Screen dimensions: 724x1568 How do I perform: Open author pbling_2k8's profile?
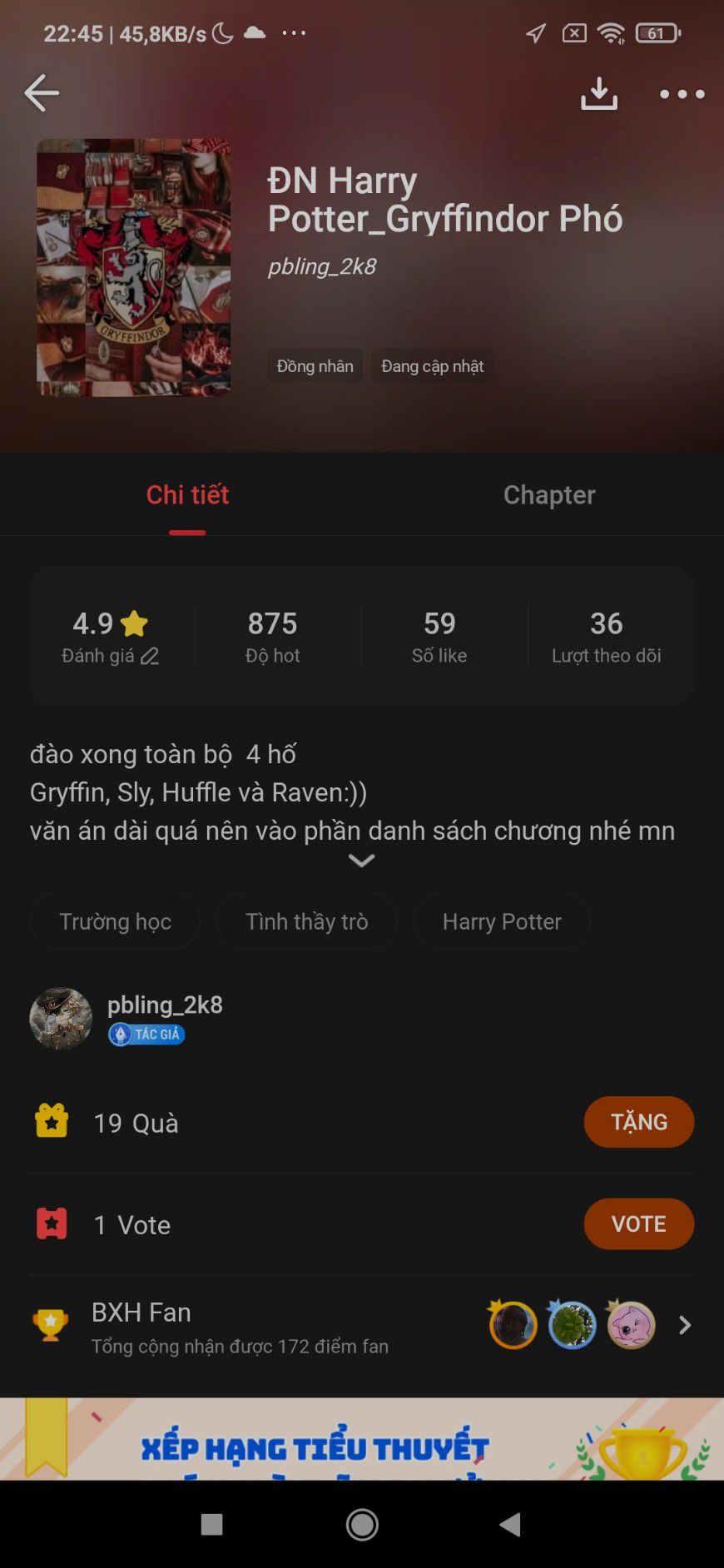point(164,1005)
